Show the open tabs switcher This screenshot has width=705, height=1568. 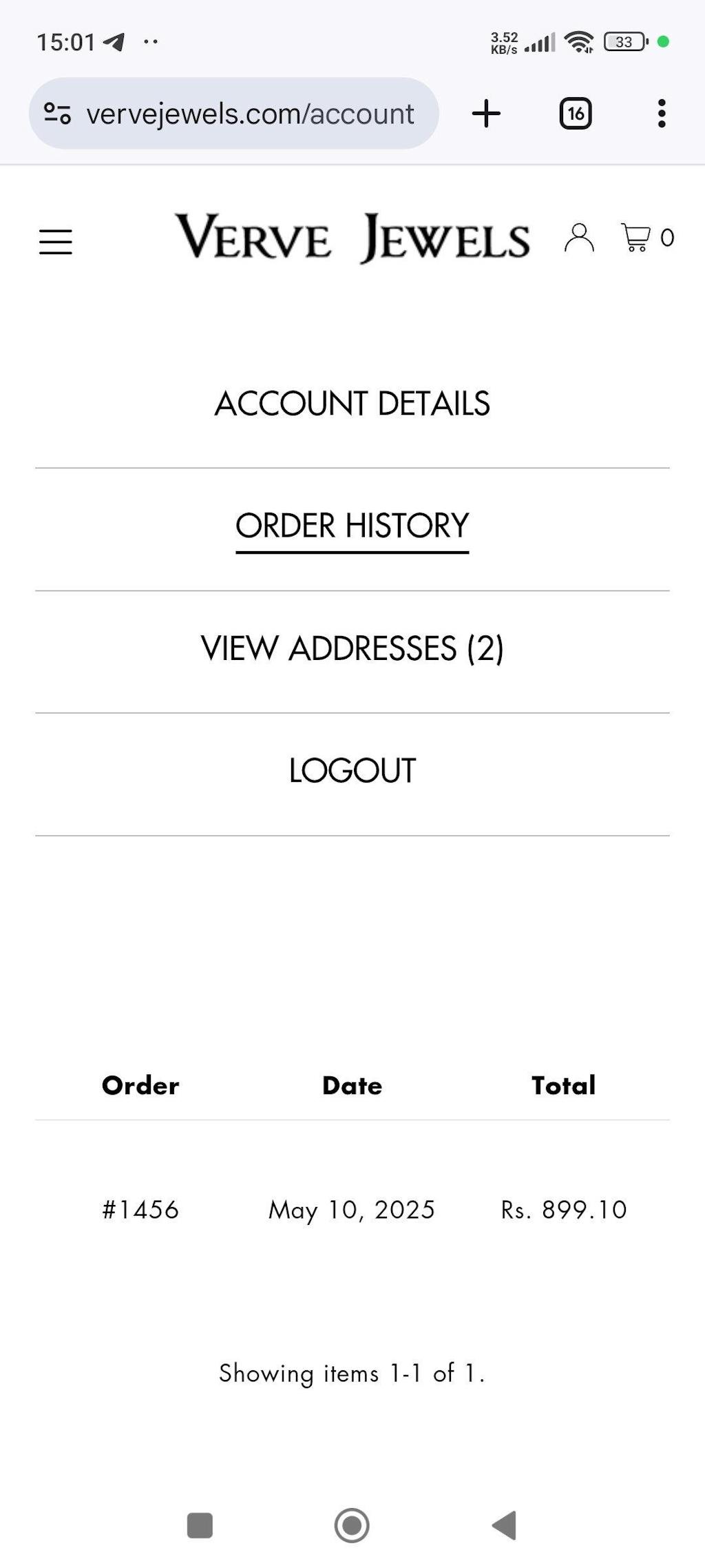coord(576,114)
